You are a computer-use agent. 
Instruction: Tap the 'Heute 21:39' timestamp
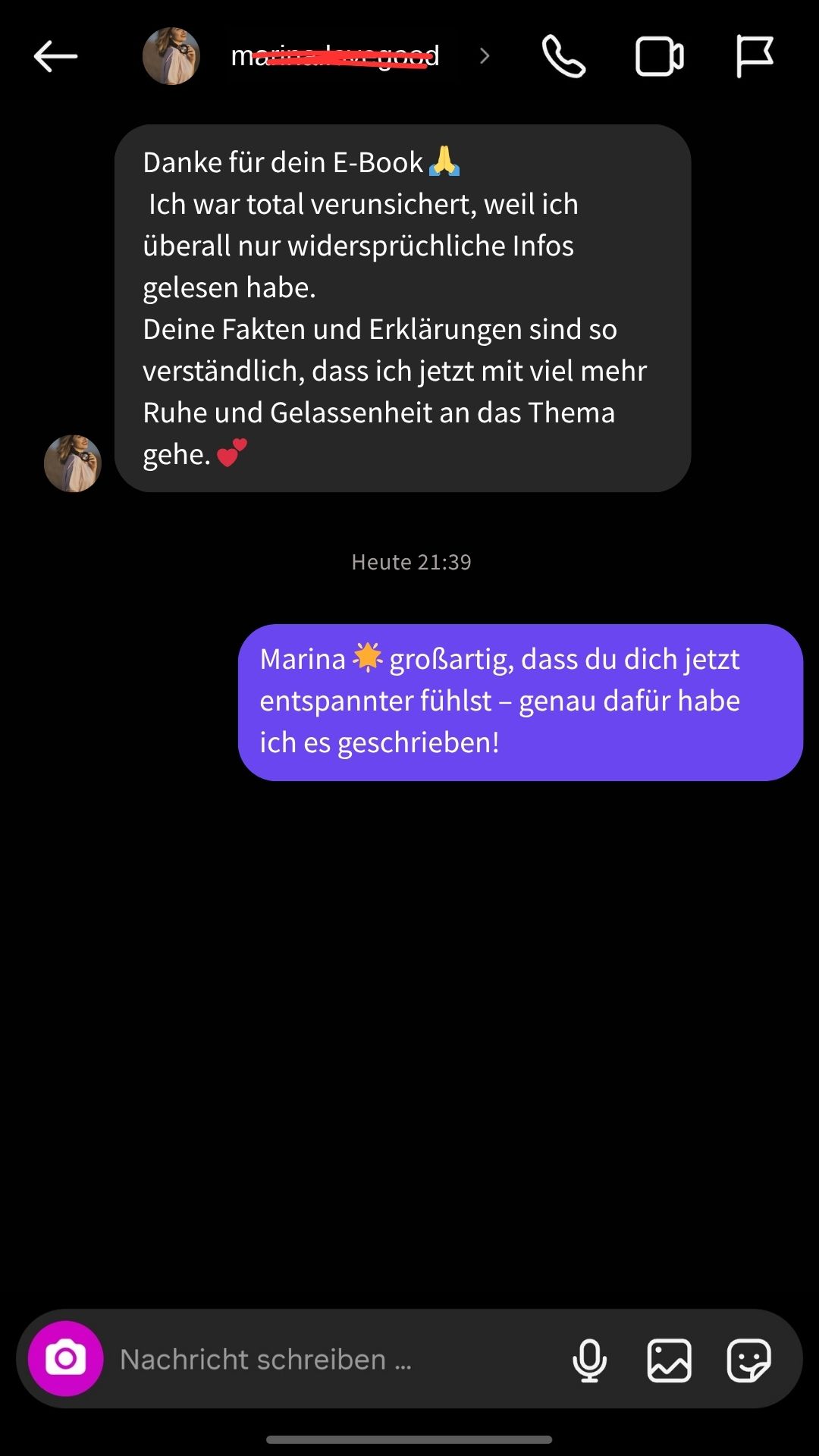click(410, 562)
